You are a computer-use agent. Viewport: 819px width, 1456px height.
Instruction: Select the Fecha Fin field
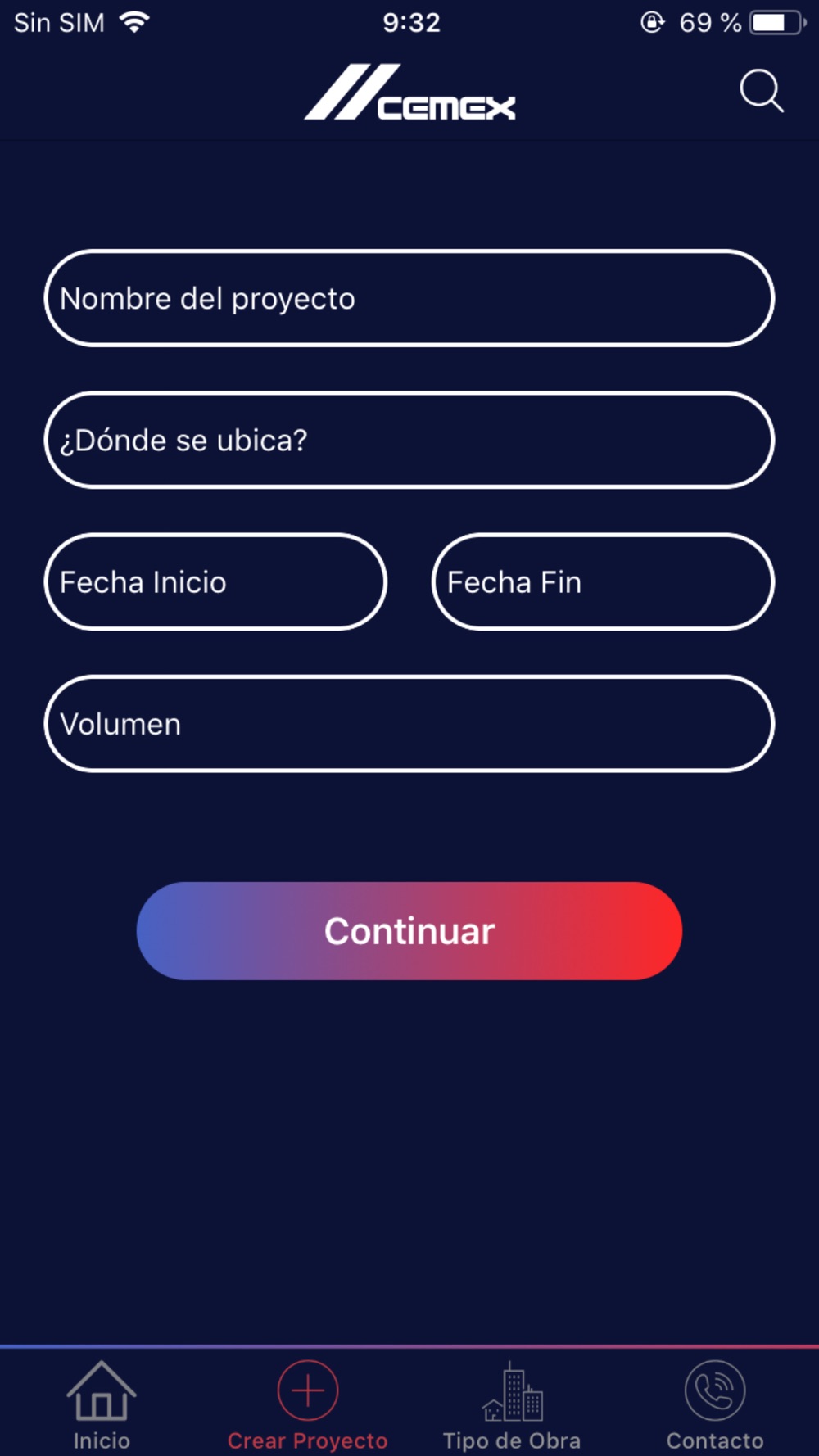pyautogui.click(x=603, y=581)
